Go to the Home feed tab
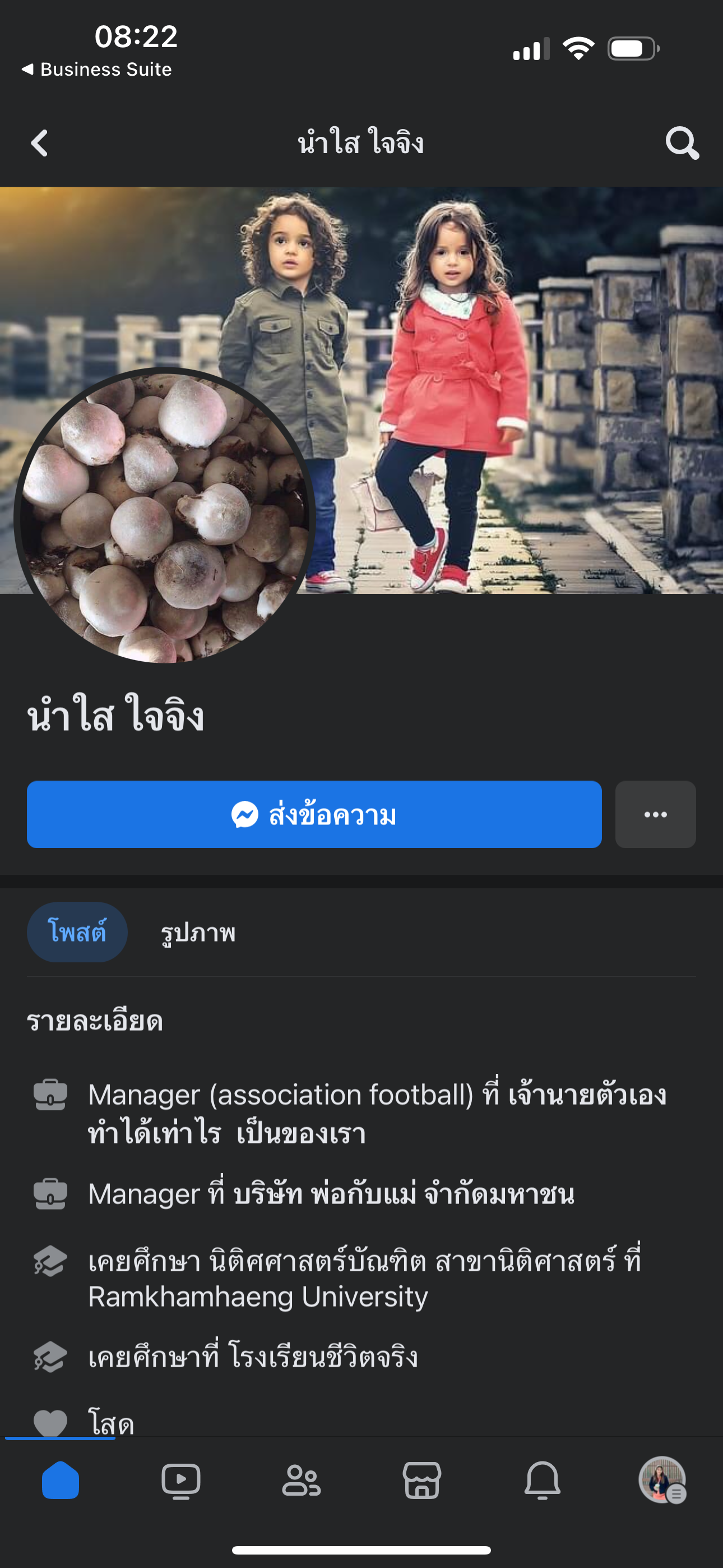The width and height of the screenshot is (723, 1568). point(61,1481)
